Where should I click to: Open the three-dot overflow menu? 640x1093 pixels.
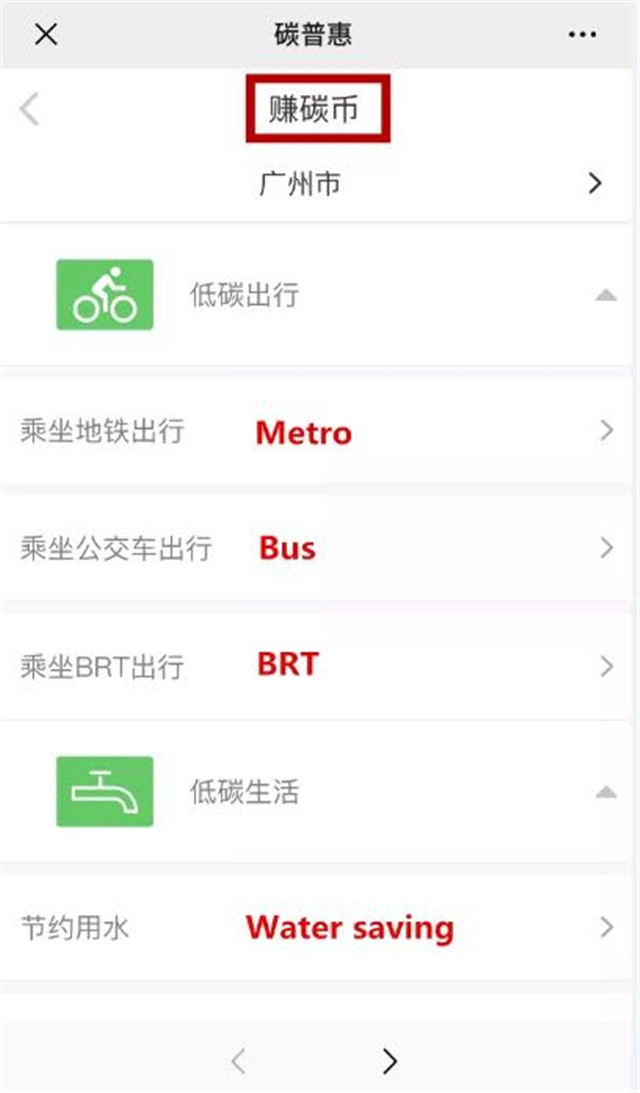tap(582, 34)
